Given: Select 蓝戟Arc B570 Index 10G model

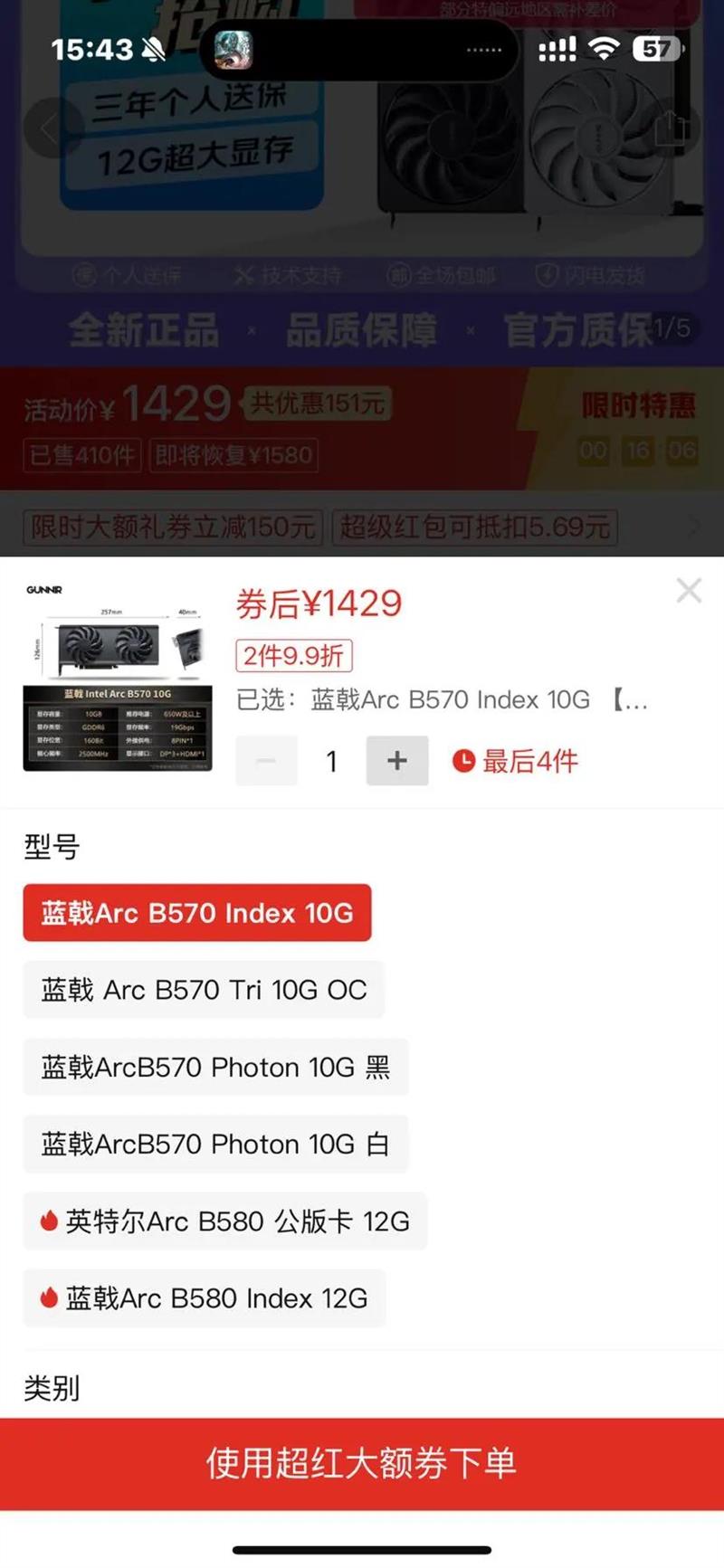Looking at the screenshot, I should [197, 913].
